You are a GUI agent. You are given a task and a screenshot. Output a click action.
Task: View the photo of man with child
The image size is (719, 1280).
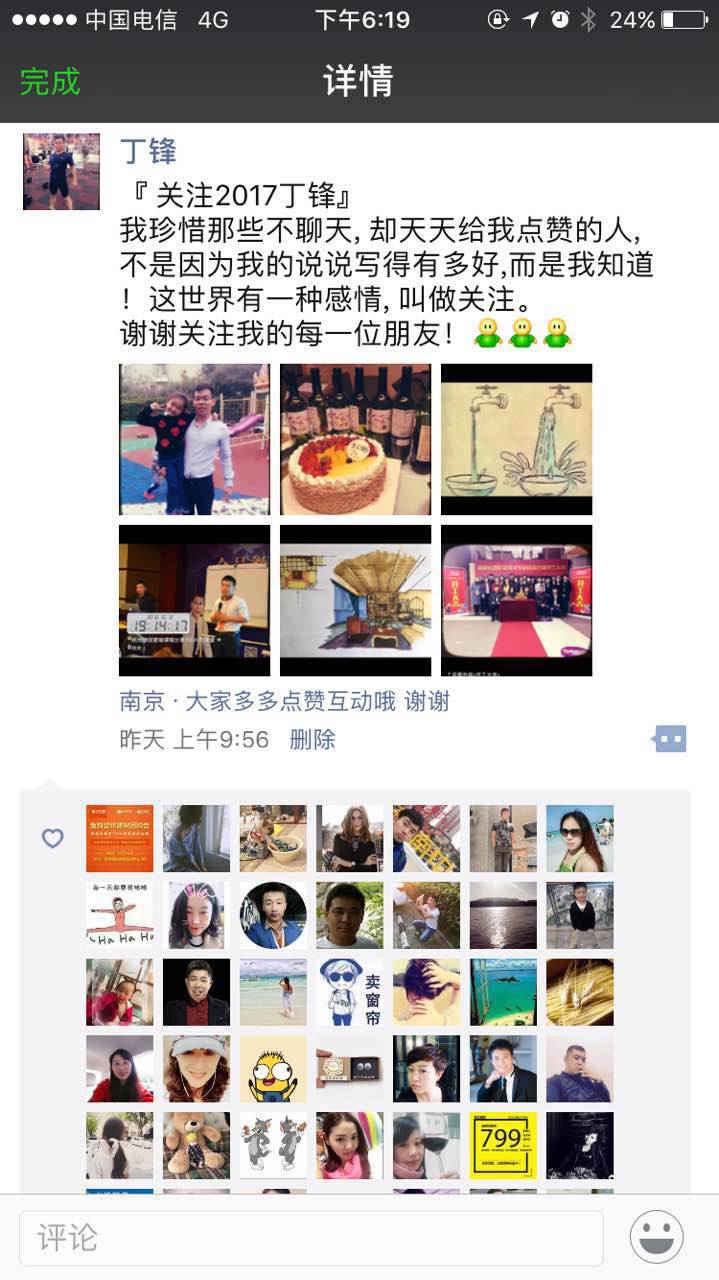pos(194,439)
